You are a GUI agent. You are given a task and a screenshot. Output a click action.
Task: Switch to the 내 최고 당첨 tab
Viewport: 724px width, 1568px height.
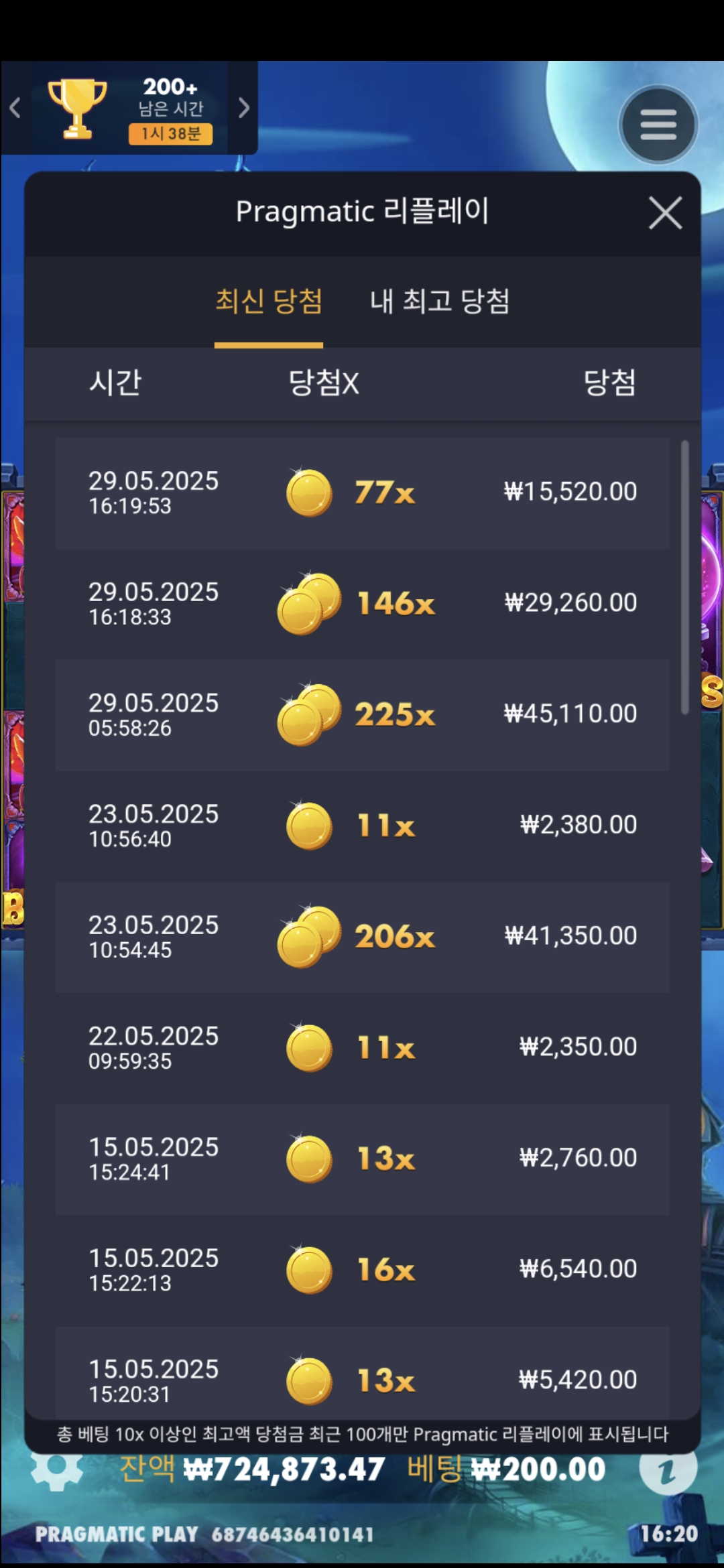point(440,301)
